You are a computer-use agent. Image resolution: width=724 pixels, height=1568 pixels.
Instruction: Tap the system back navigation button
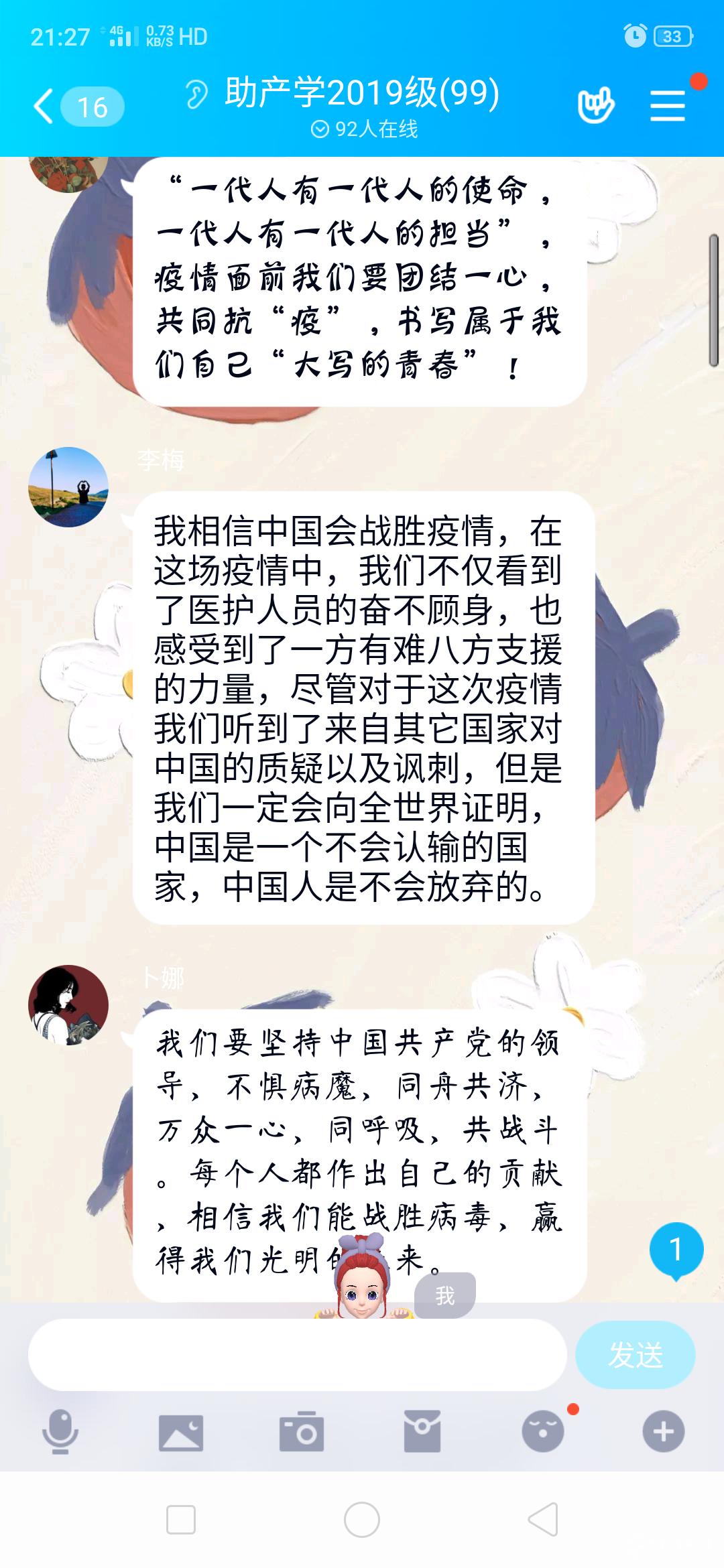coord(543,1519)
